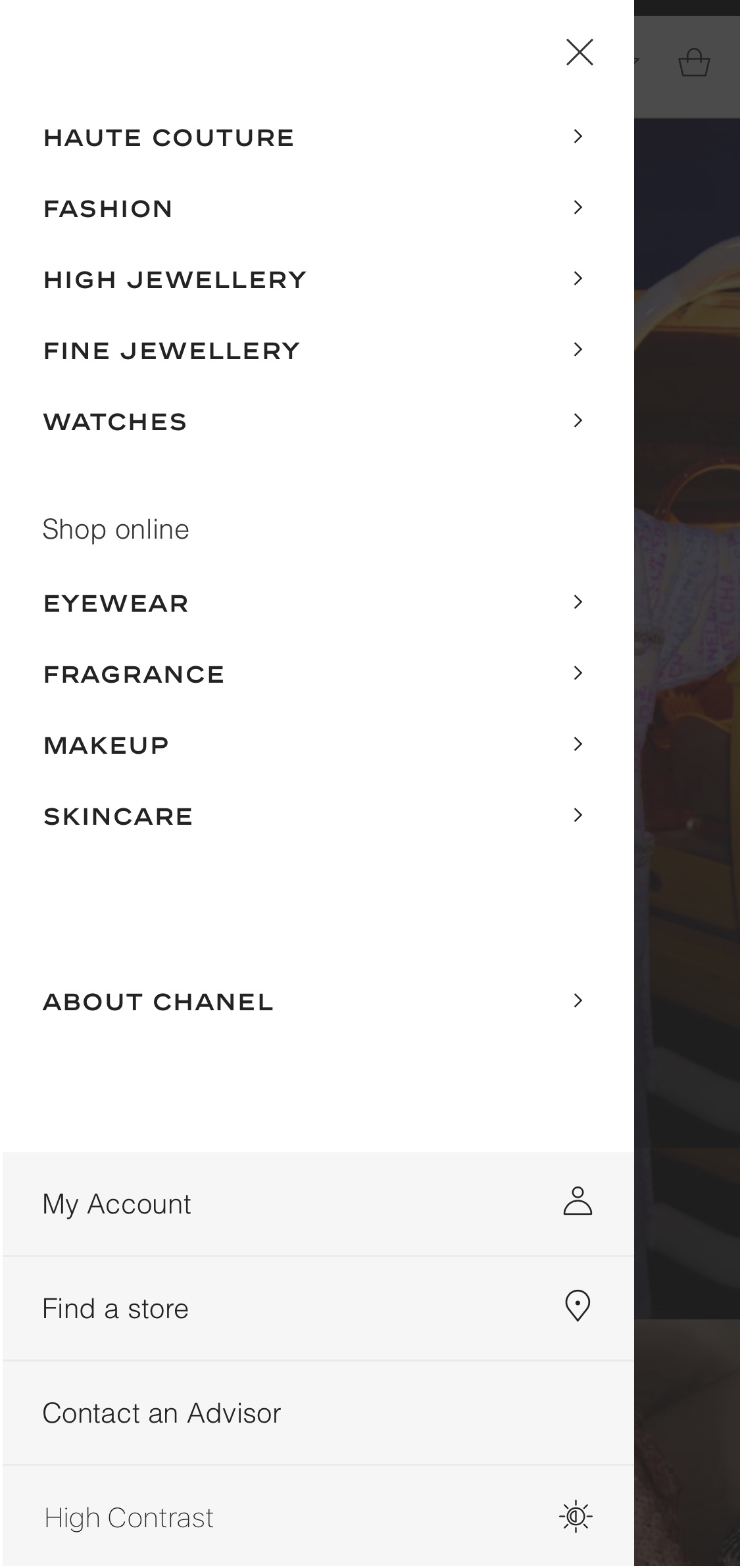The height and width of the screenshot is (1568, 740).
Task: Click the arrow next to ABOUT CHANEL
Action: pyautogui.click(x=578, y=1001)
